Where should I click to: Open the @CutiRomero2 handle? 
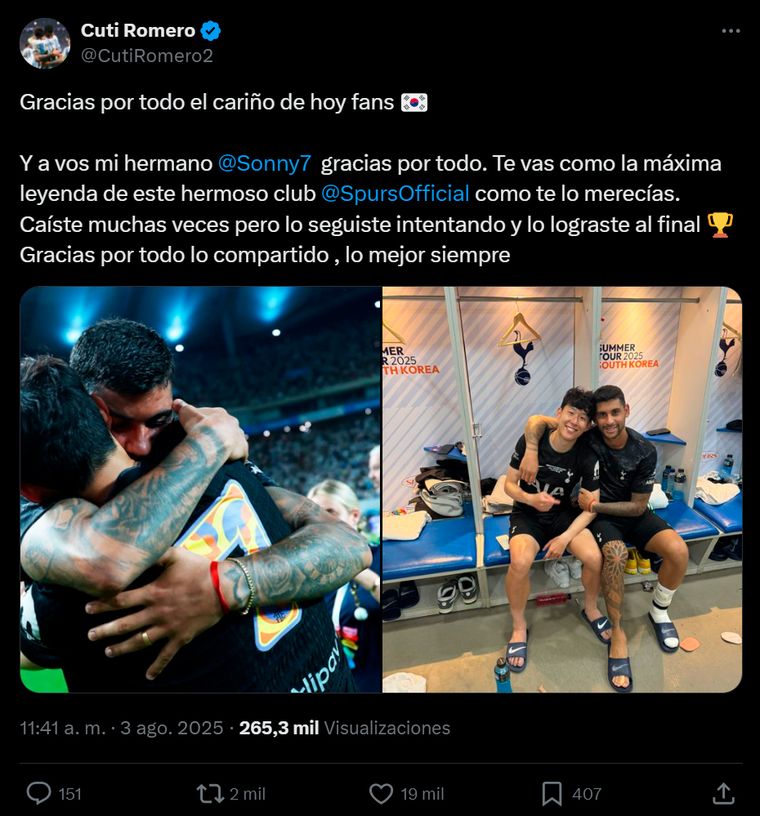(x=147, y=56)
